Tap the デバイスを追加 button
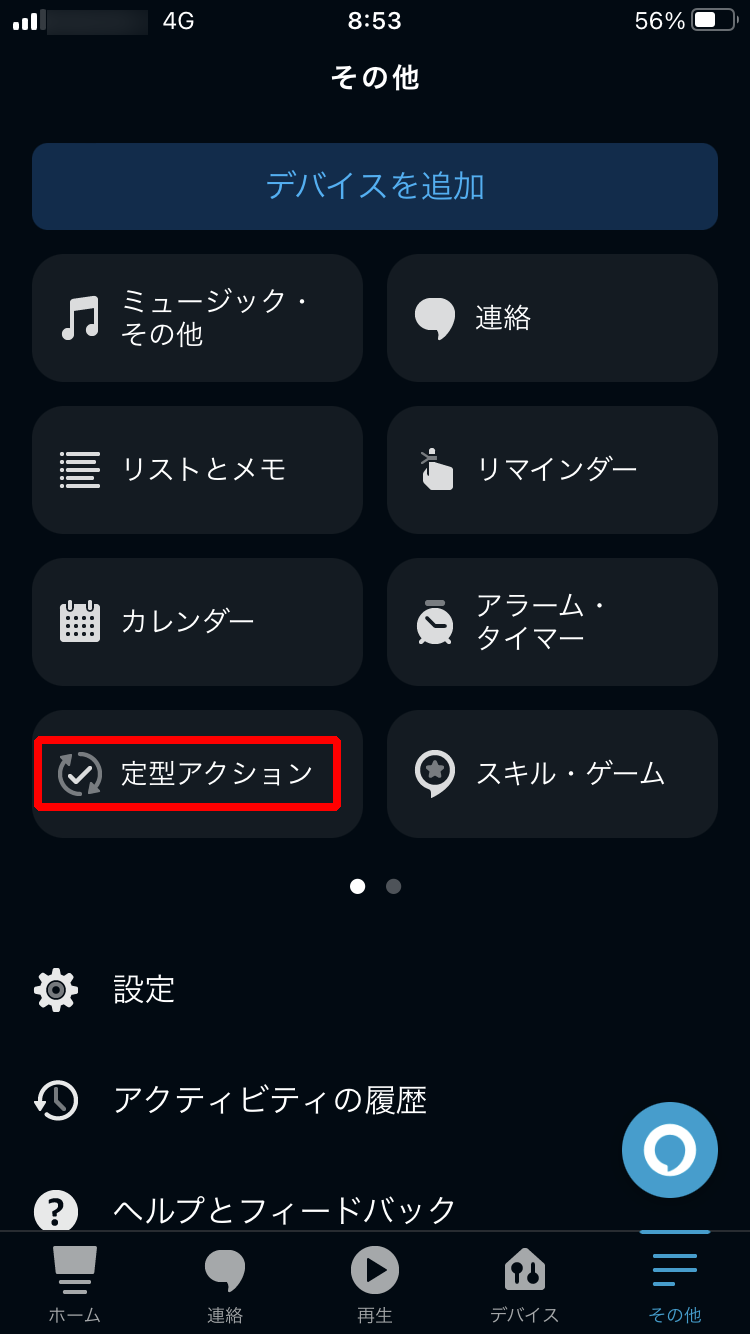The image size is (750, 1334). pos(375,186)
